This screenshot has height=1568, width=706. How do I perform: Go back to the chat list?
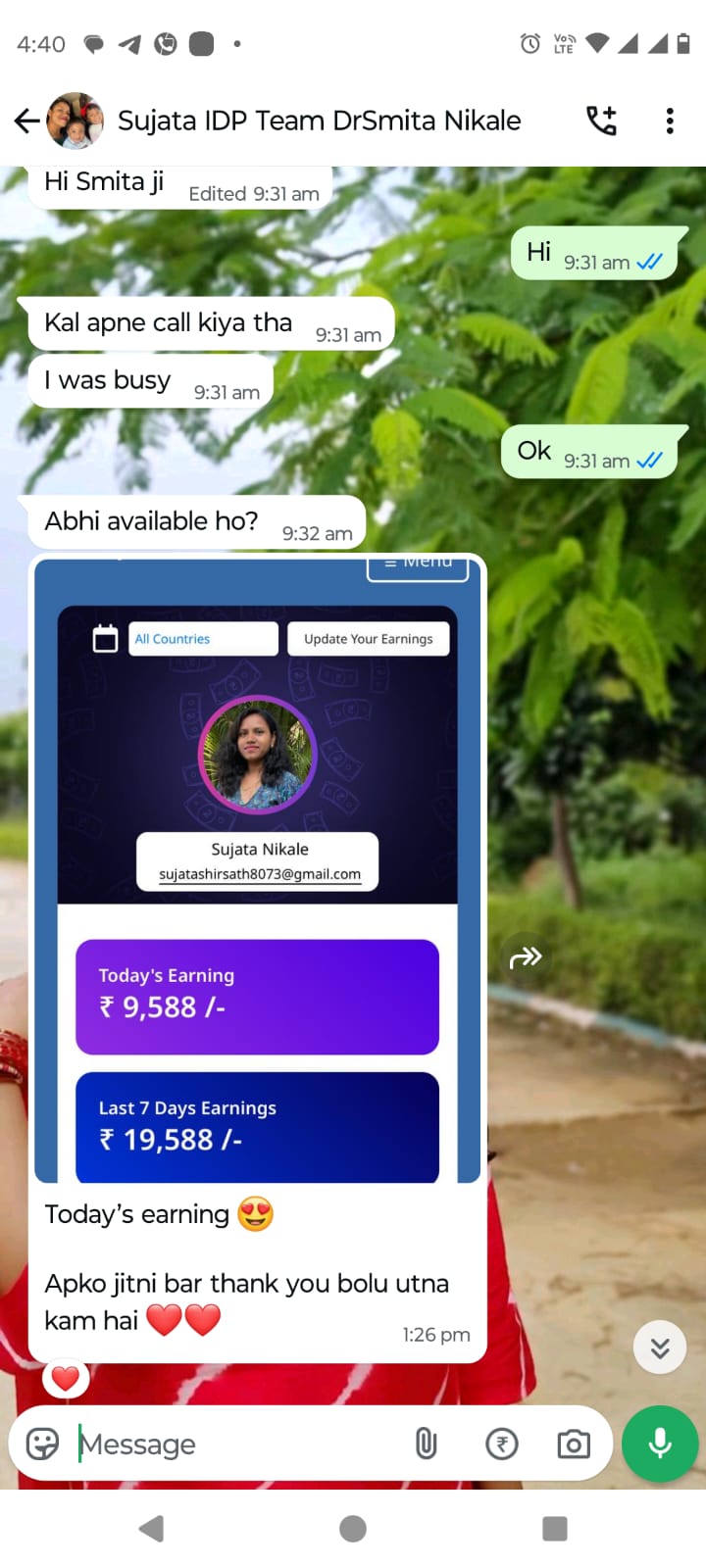27,122
